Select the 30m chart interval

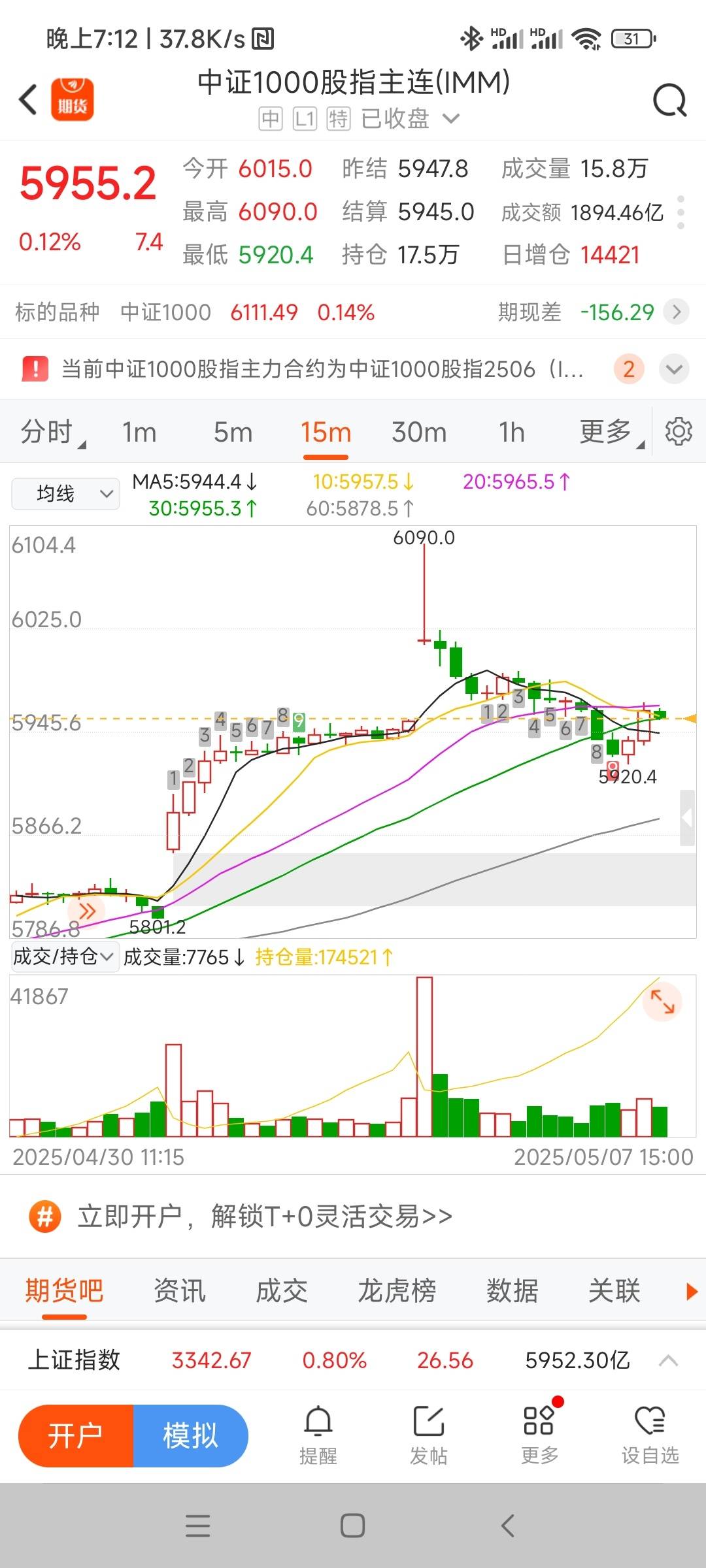point(419,432)
